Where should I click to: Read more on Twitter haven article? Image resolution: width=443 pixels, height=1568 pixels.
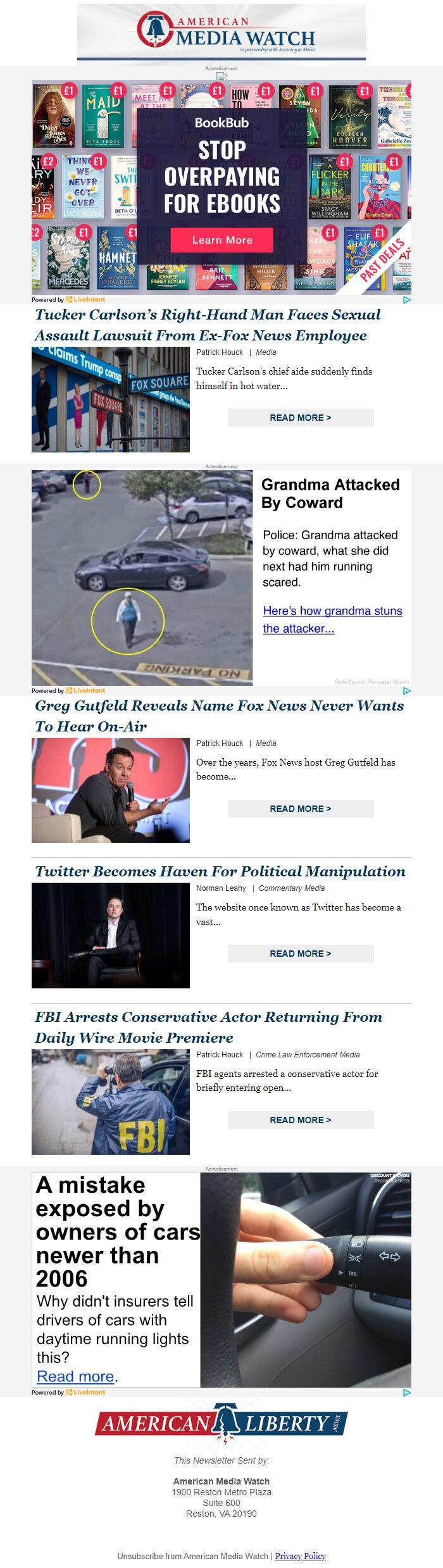pyautogui.click(x=300, y=954)
